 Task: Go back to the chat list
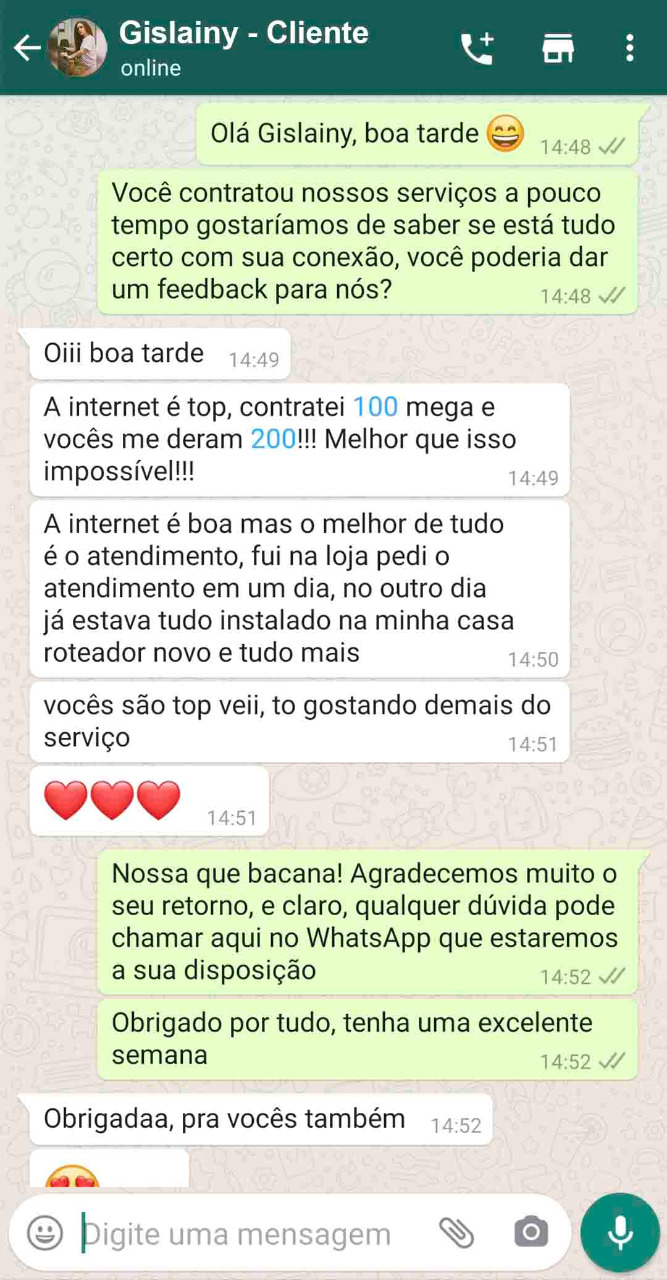[26, 48]
